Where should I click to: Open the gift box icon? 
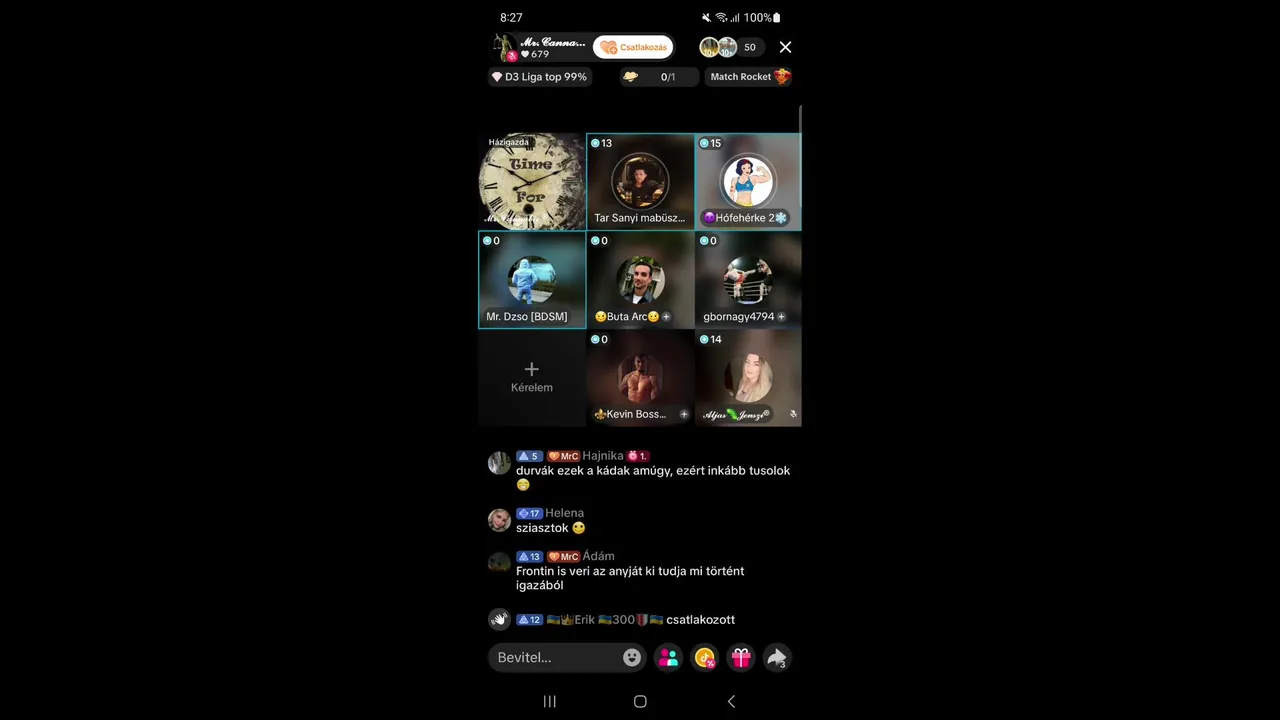741,657
